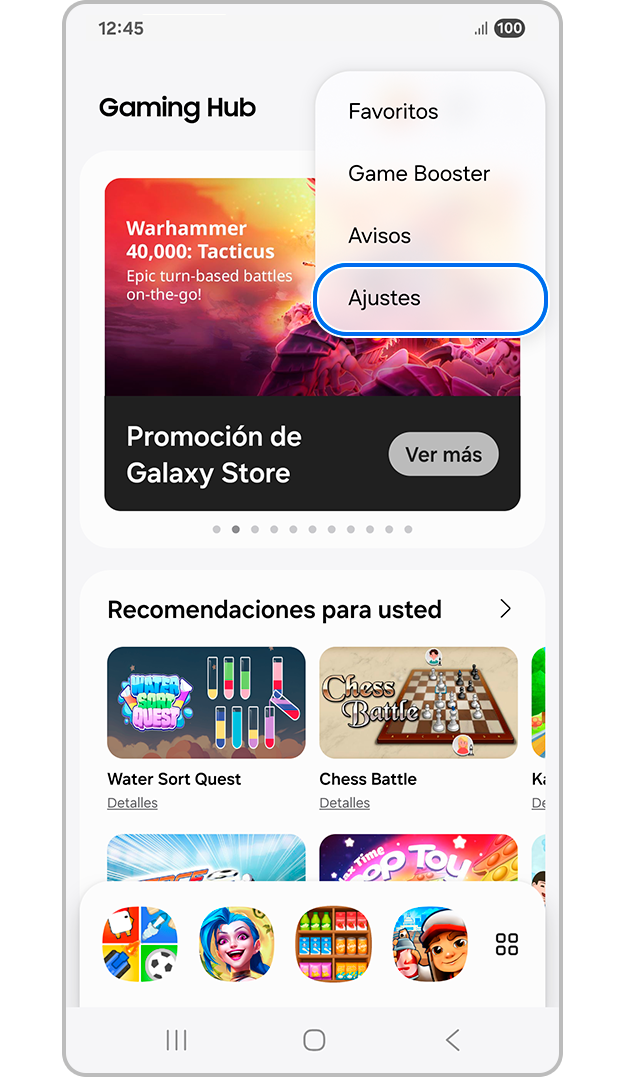Launch the blue-haired girl game icon
Screen dimensions: 624x1077
(236, 944)
